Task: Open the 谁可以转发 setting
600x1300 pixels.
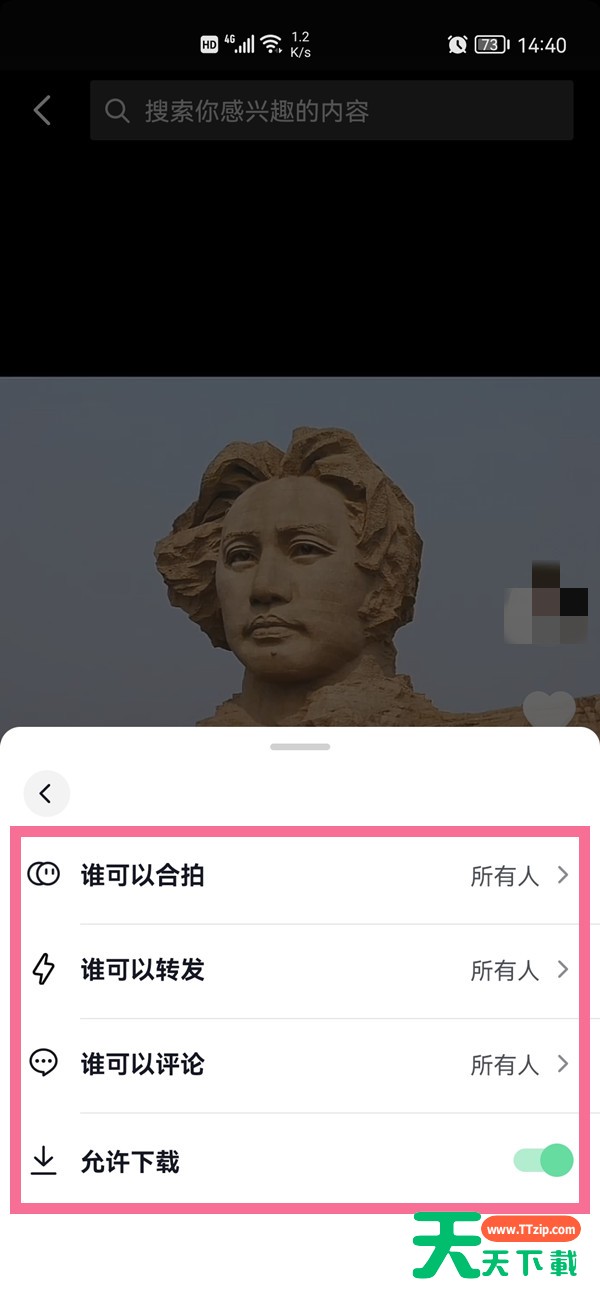Action: click(x=300, y=970)
